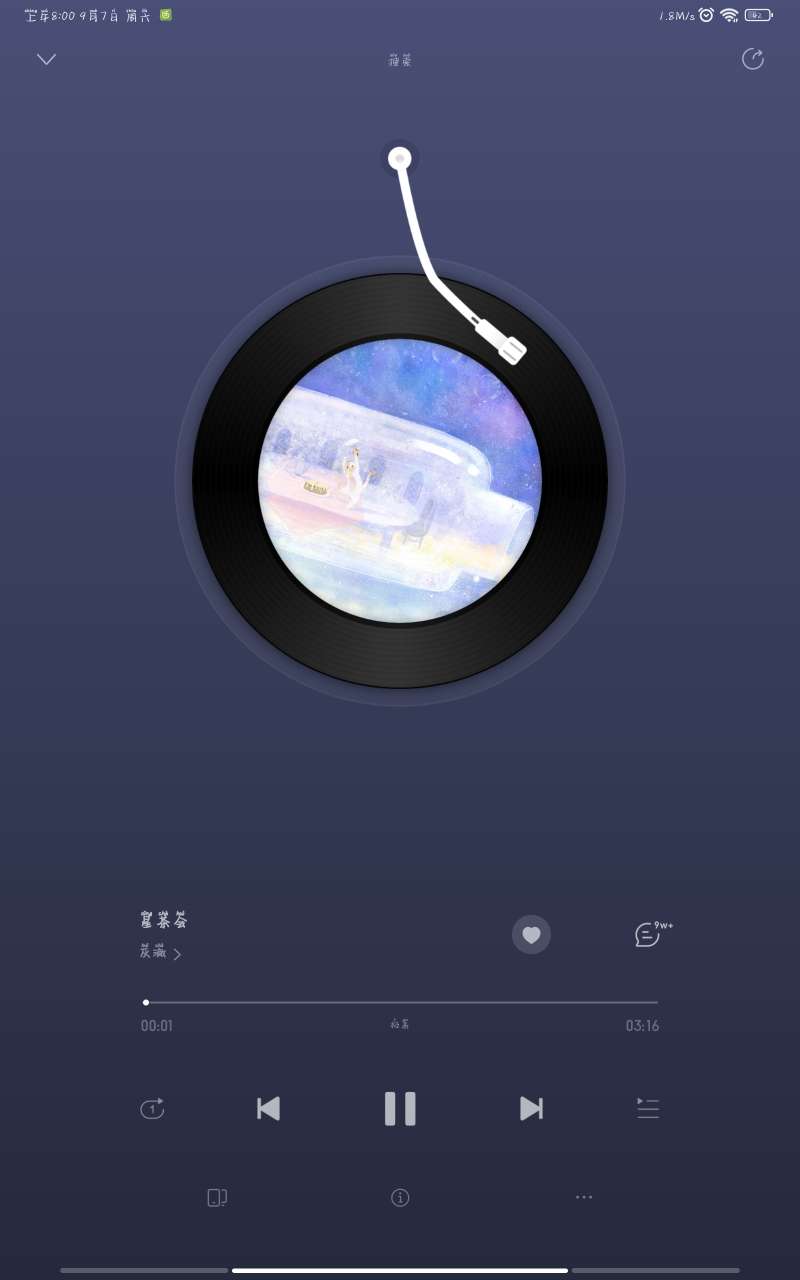Screen dimensions: 800x1280
Task: Skip to the next track
Action: tap(531, 1108)
